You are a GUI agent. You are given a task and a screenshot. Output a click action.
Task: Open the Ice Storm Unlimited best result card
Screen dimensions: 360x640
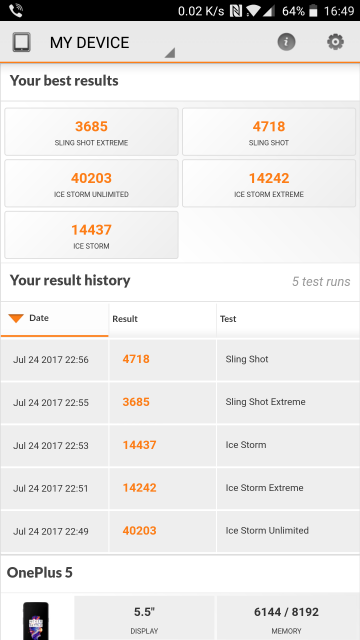[91, 183]
